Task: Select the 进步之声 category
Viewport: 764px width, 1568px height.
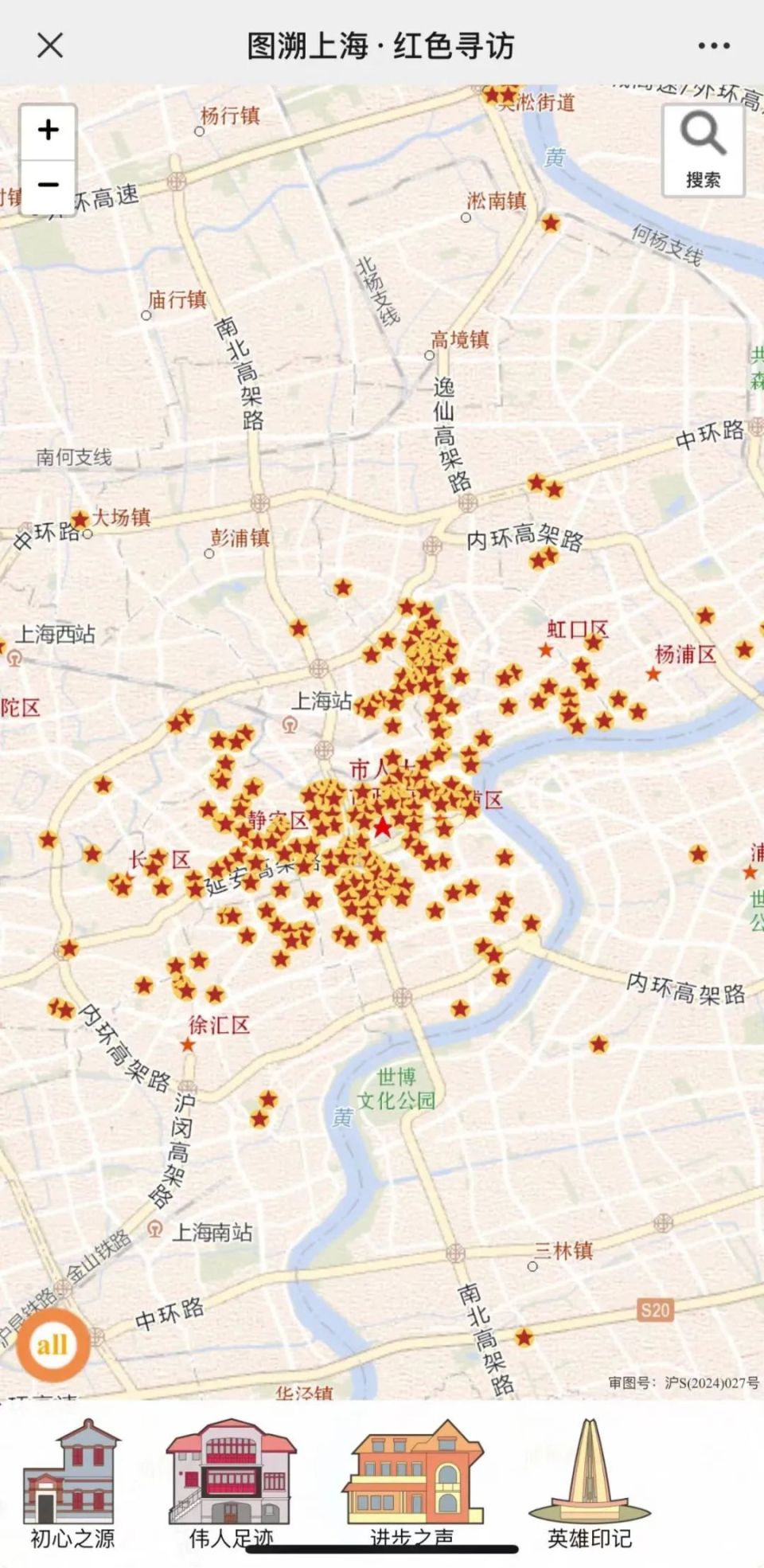Action: 412,1484
